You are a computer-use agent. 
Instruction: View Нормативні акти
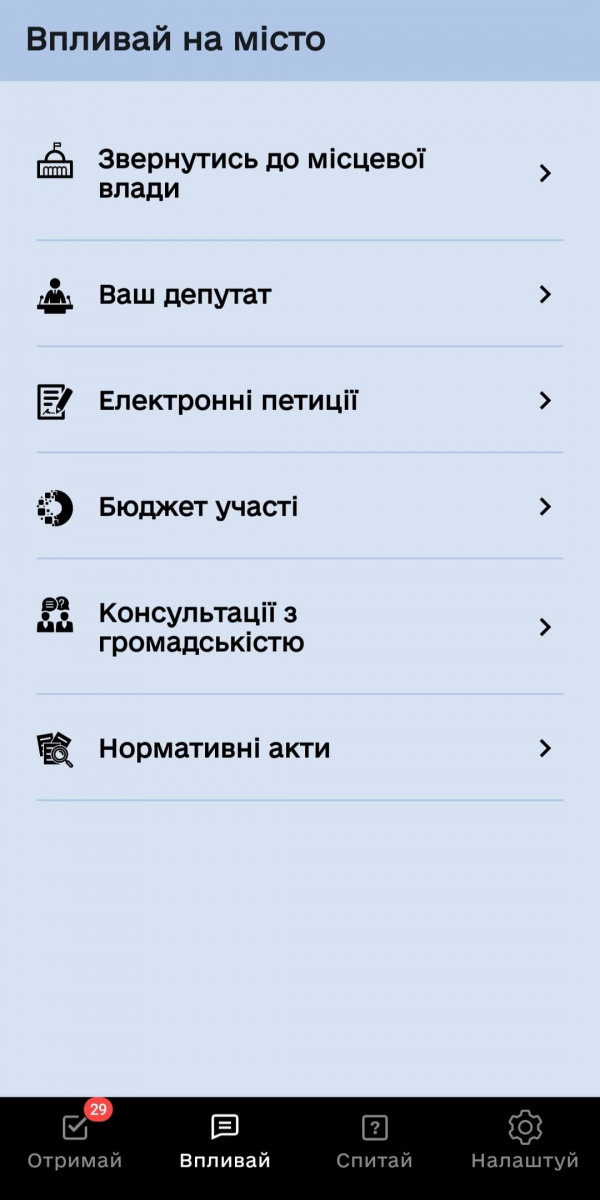coord(300,748)
